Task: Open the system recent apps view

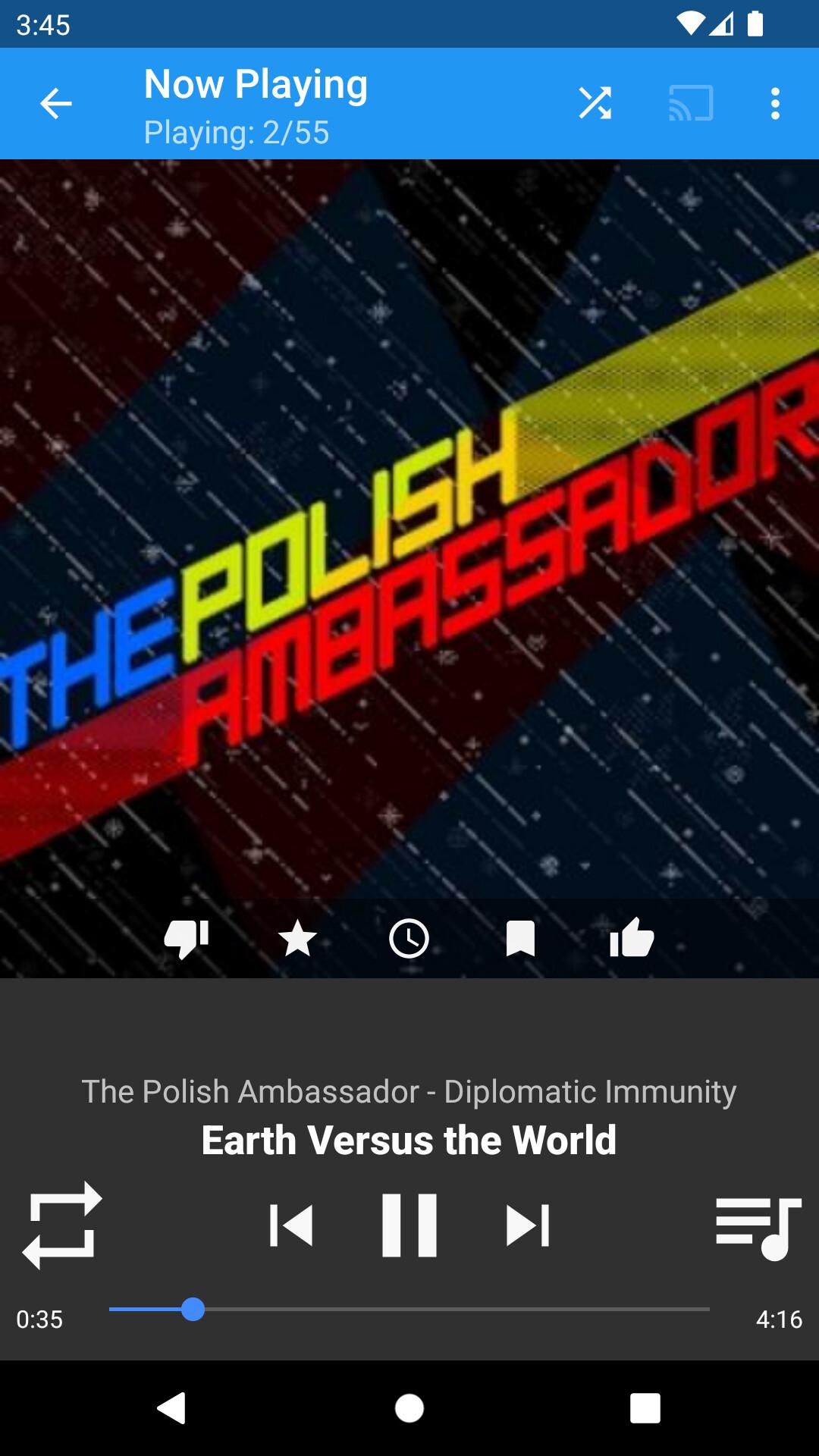Action: [645, 1408]
